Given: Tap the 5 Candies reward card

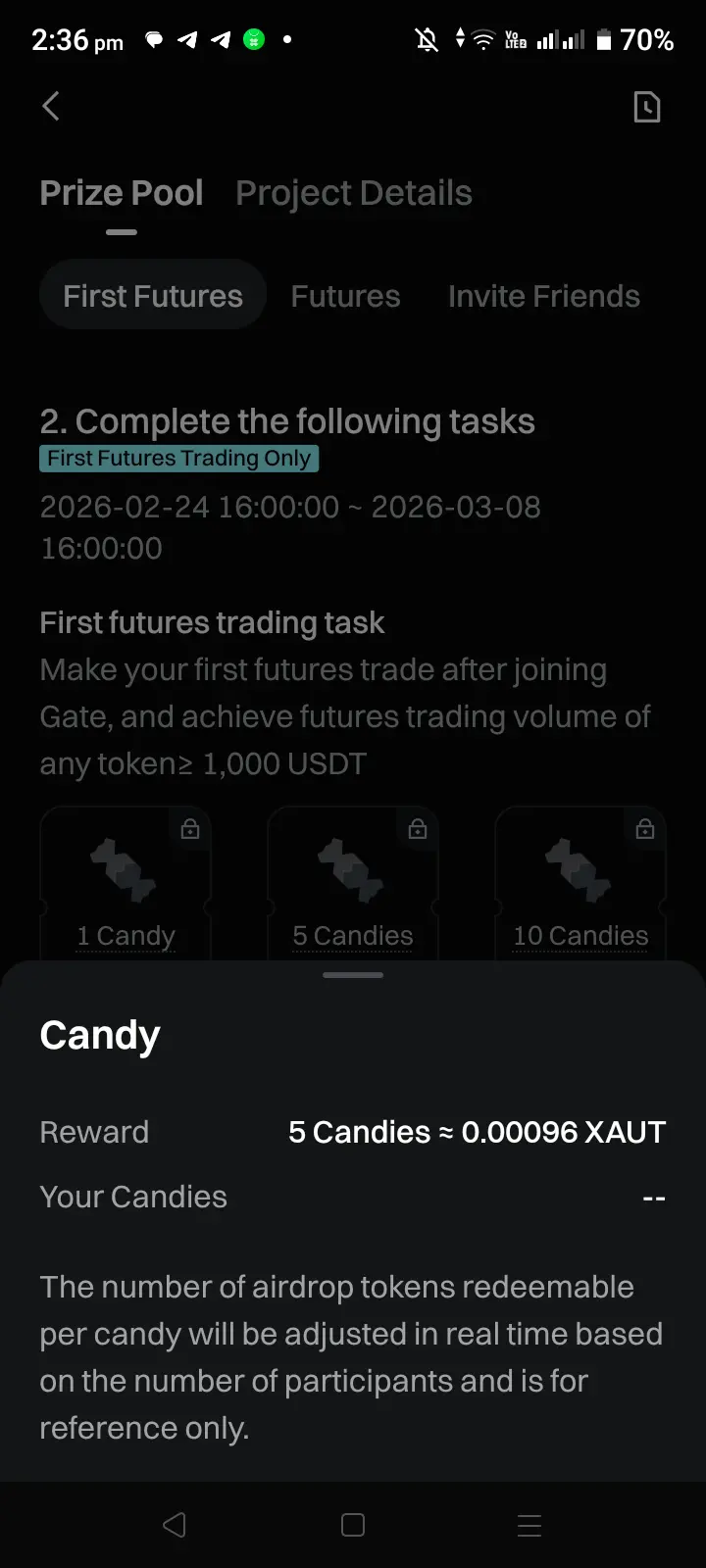Looking at the screenshot, I should [353, 883].
